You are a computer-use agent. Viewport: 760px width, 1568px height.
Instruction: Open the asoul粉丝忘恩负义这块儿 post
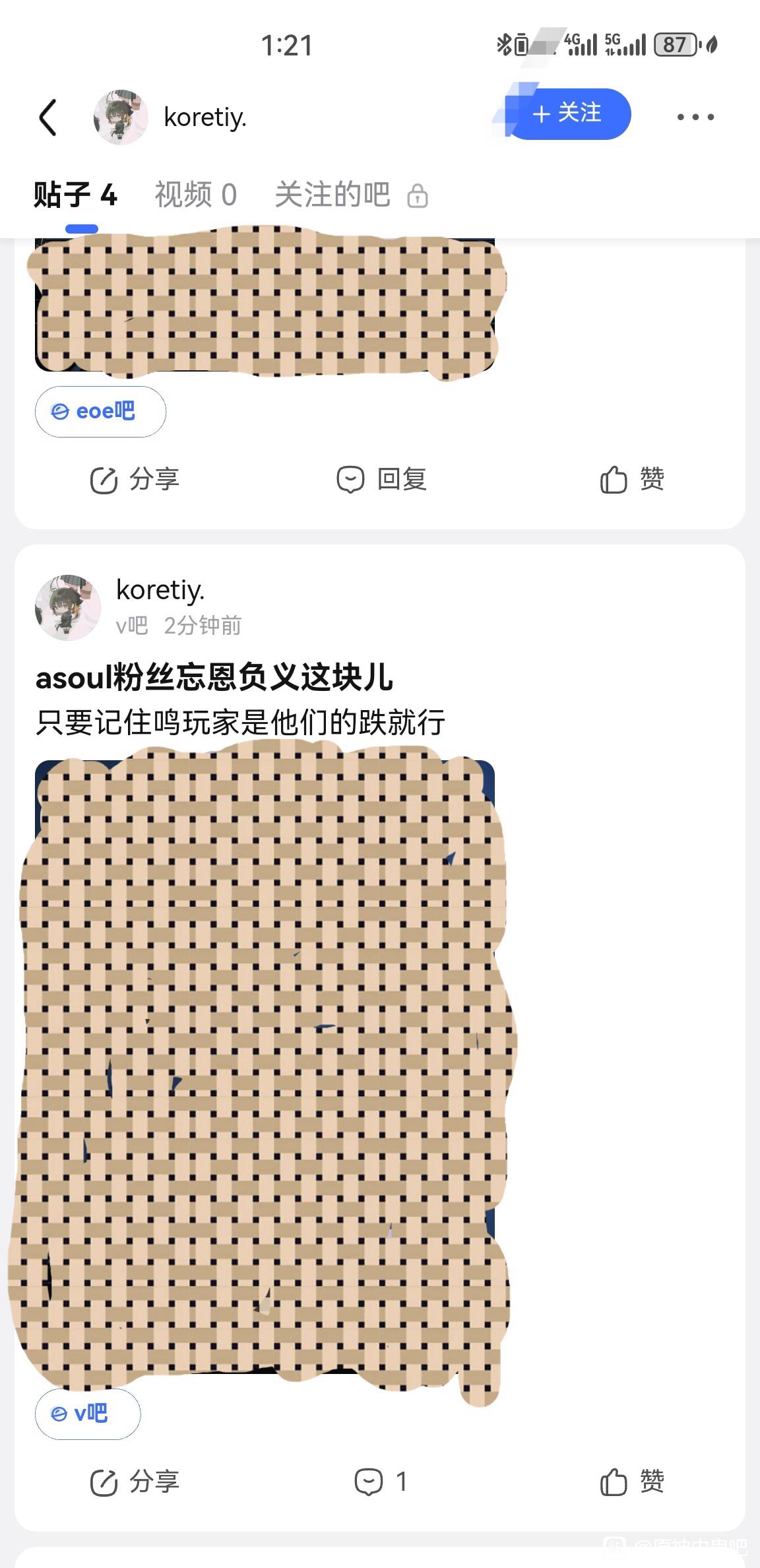(x=214, y=678)
